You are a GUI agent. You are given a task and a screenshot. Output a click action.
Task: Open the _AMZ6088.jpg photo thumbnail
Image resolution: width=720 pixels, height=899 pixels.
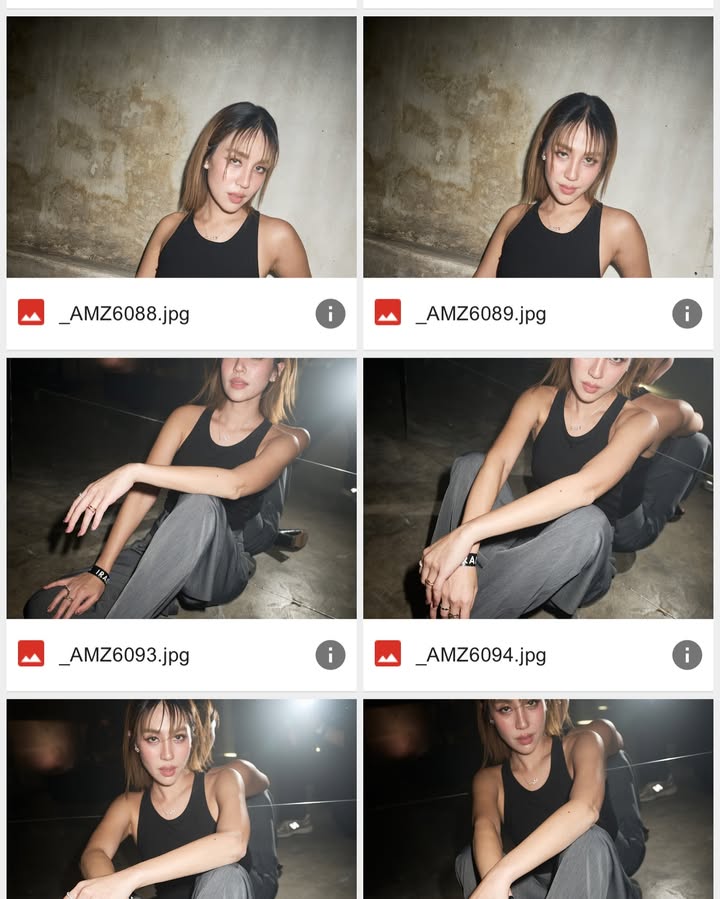coord(181,147)
